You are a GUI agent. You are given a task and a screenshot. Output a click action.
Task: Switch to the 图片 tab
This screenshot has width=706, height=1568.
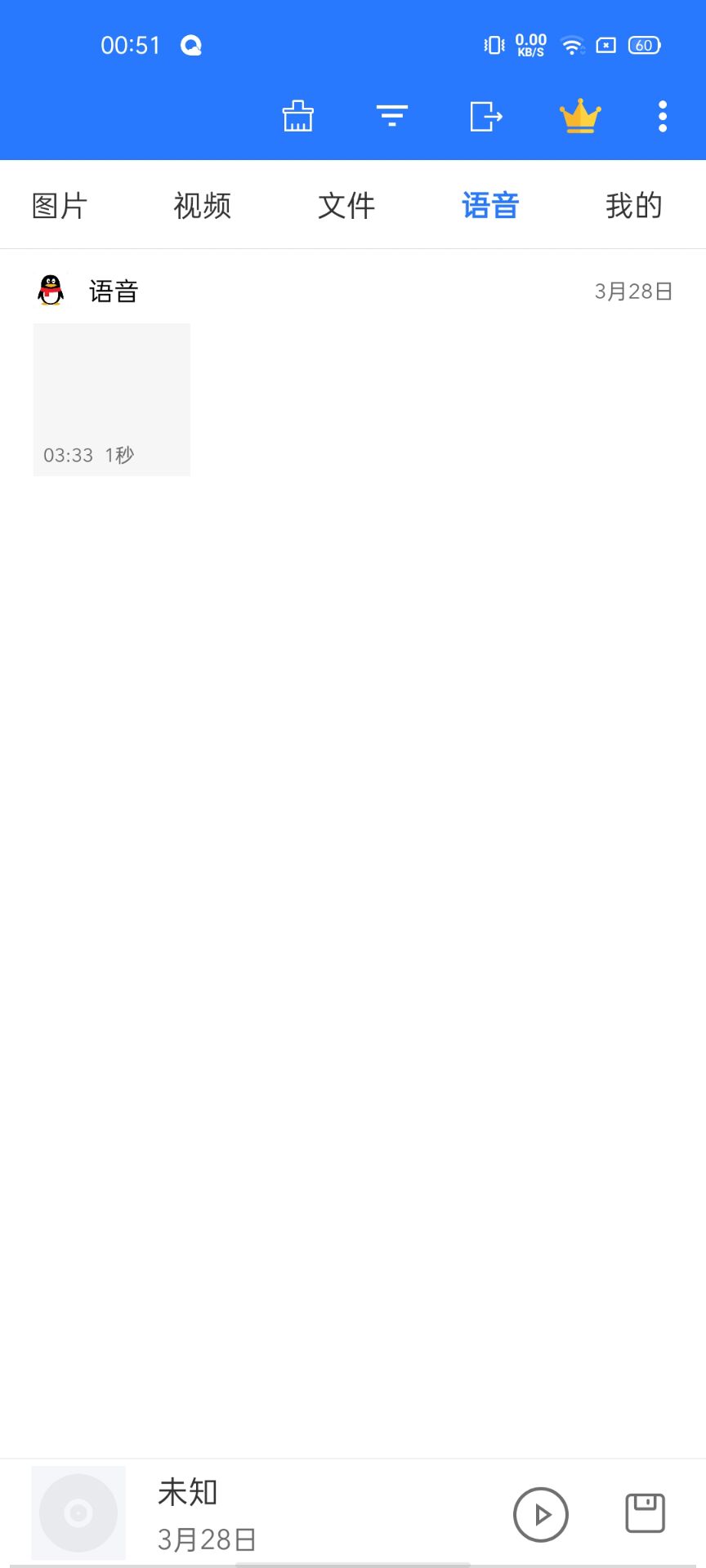(x=59, y=206)
